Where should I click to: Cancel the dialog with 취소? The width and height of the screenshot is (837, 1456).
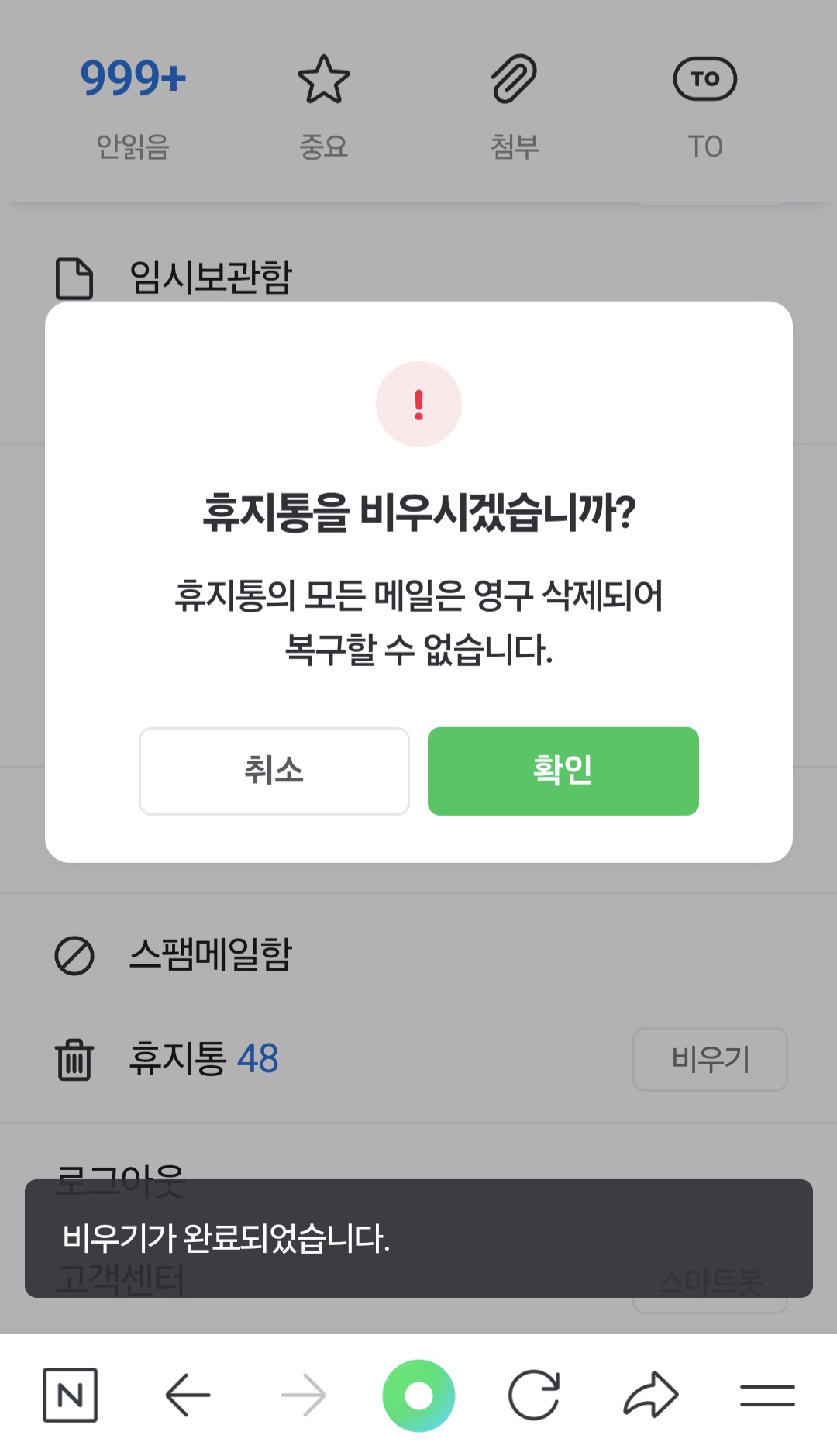coord(274,771)
